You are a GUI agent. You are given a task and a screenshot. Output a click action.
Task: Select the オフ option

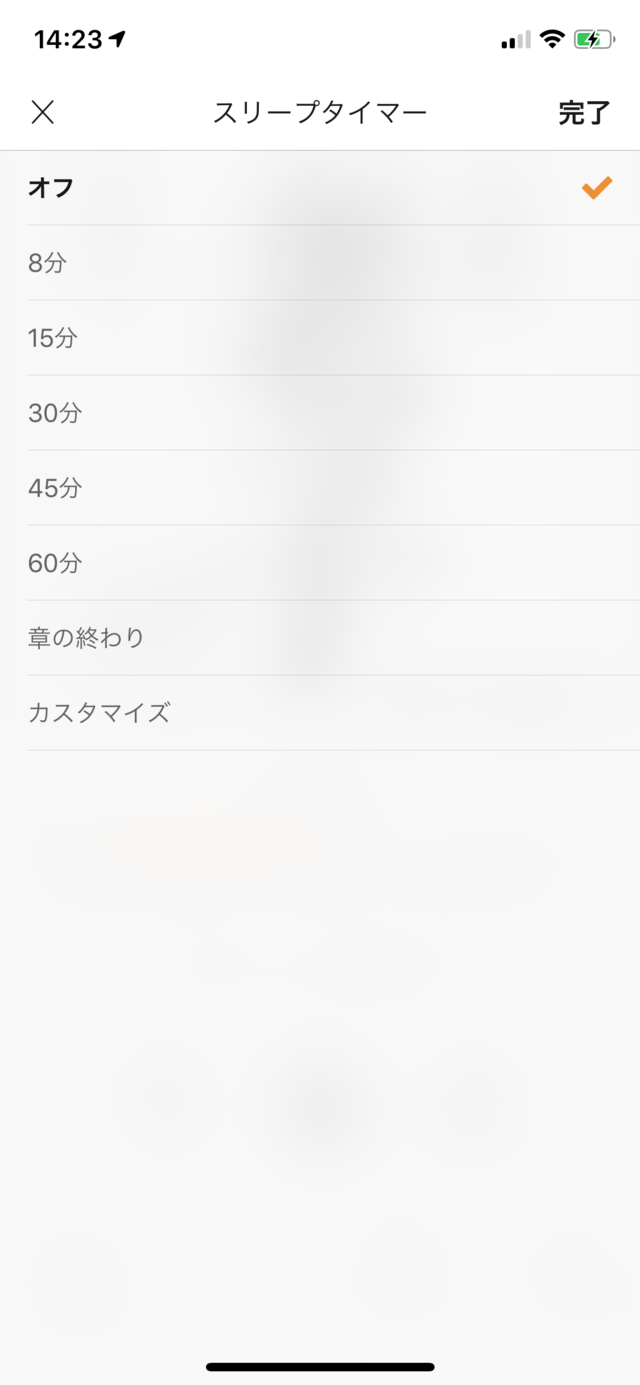320,188
